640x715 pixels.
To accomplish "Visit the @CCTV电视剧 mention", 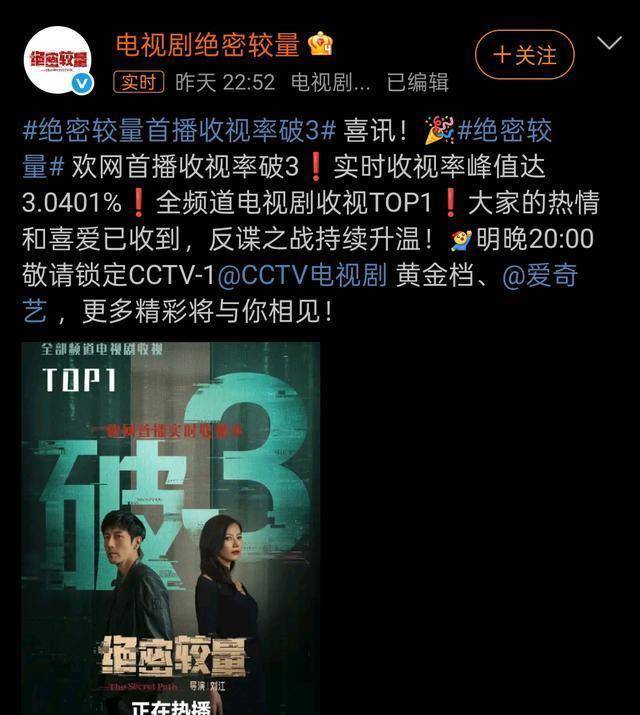I will click(x=302, y=275).
